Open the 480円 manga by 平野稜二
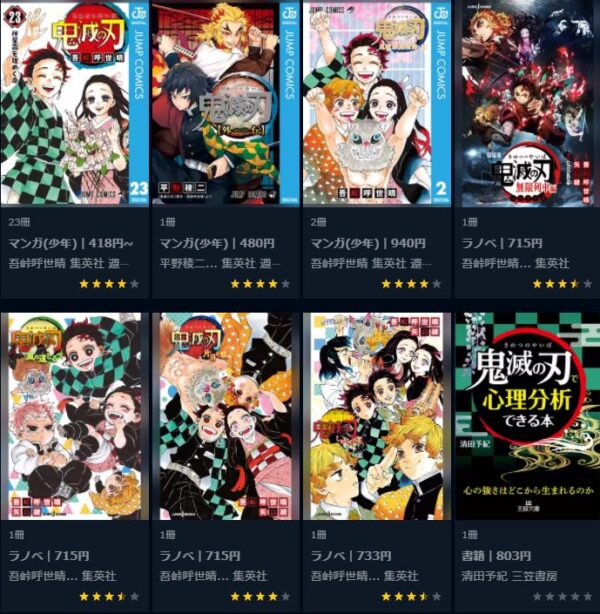Viewport: 600px width, 614px height. click(224, 104)
